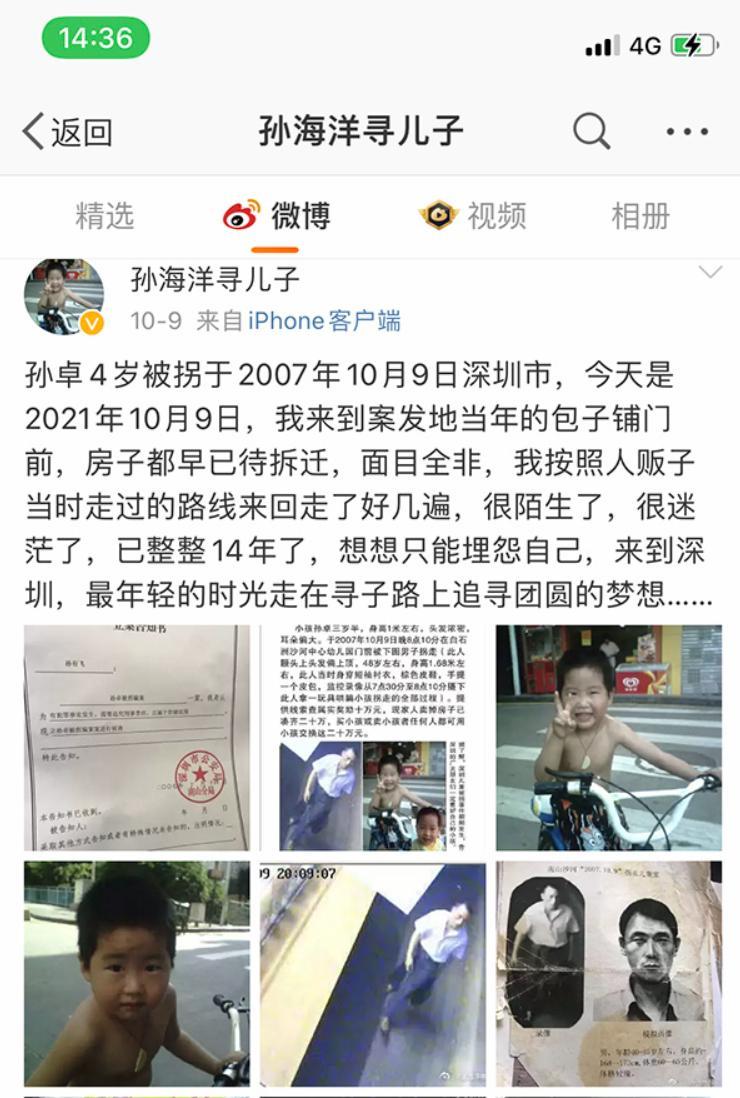Open the post author's profile avatar
This screenshot has width=740, height=1098.
click(x=64, y=297)
